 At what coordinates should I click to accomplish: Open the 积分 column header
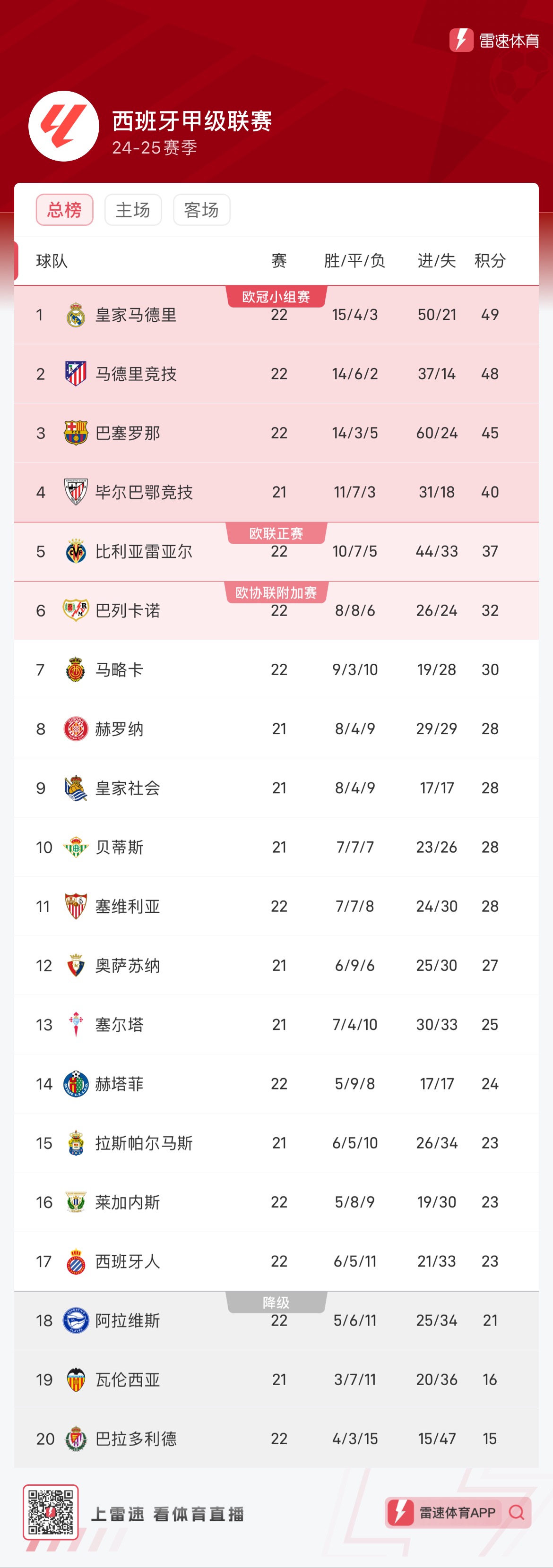pyautogui.click(x=489, y=260)
